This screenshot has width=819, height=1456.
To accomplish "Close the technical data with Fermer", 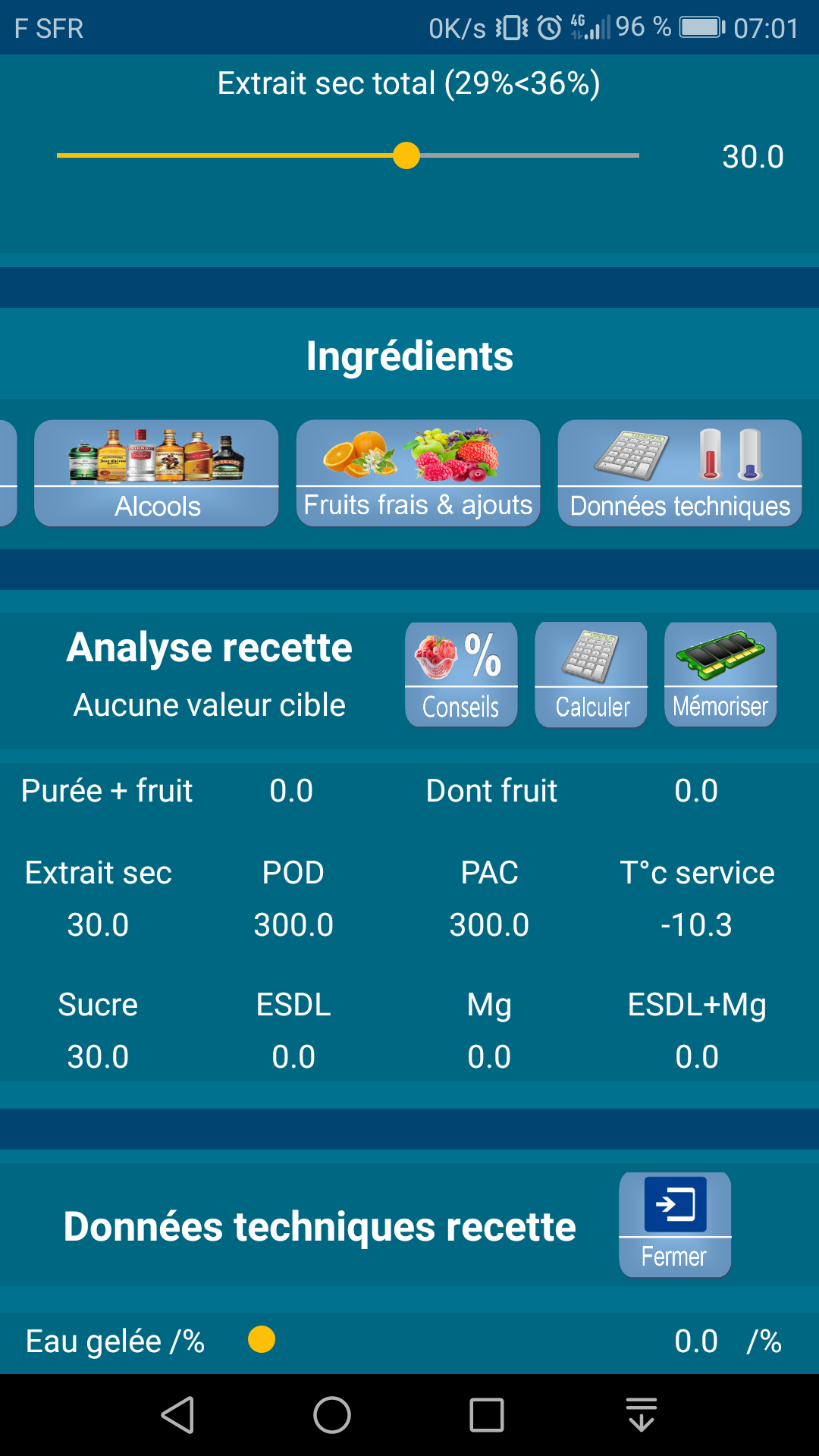I will click(x=675, y=1225).
